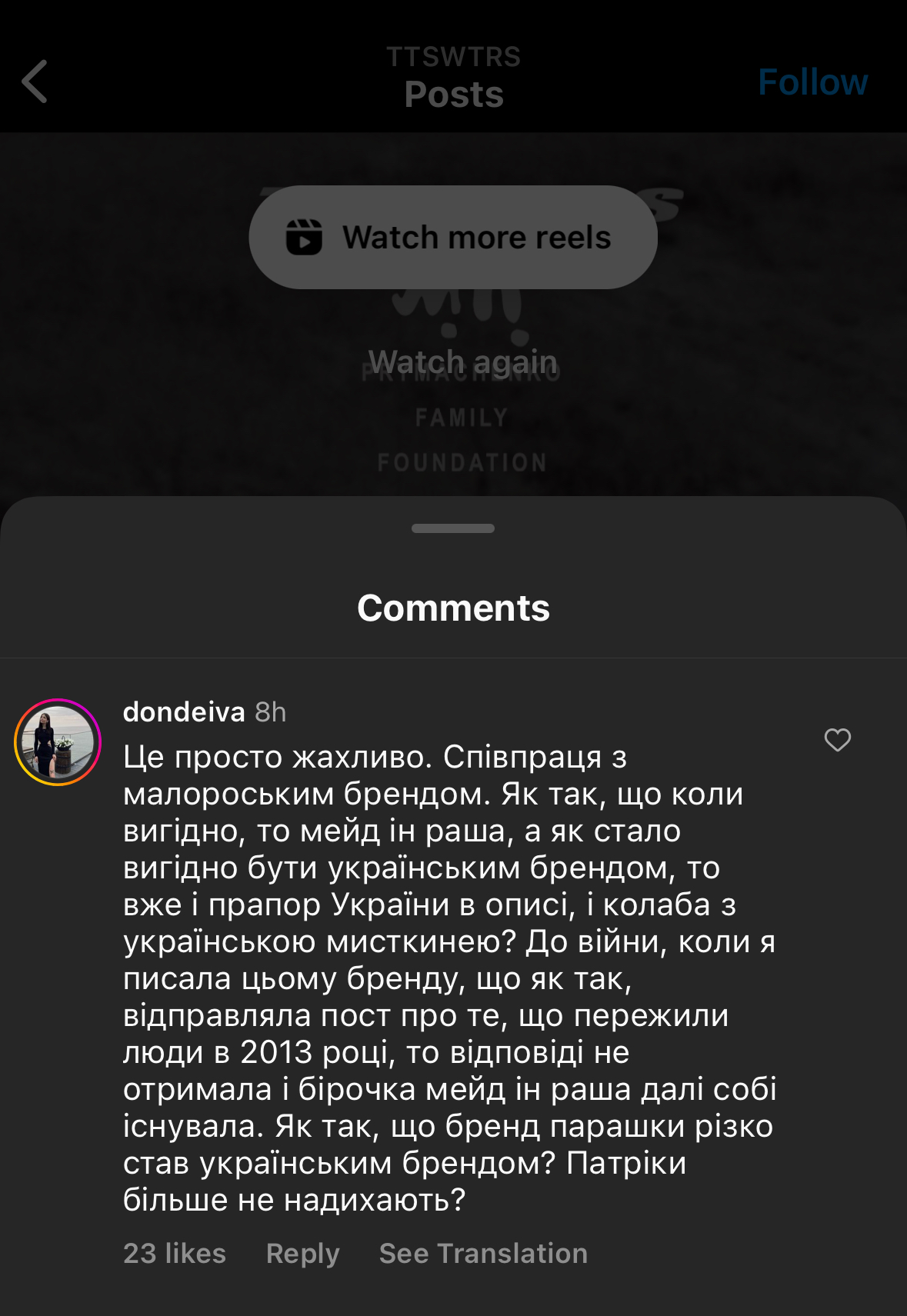
Task: See translation of dondeiva's comment
Action: point(483,1253)
